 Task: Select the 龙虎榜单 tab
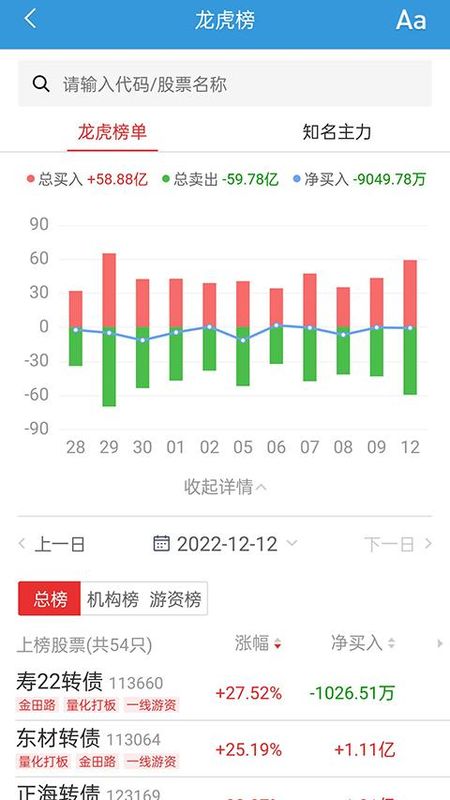pyautogui.click(x=112, y=132)
